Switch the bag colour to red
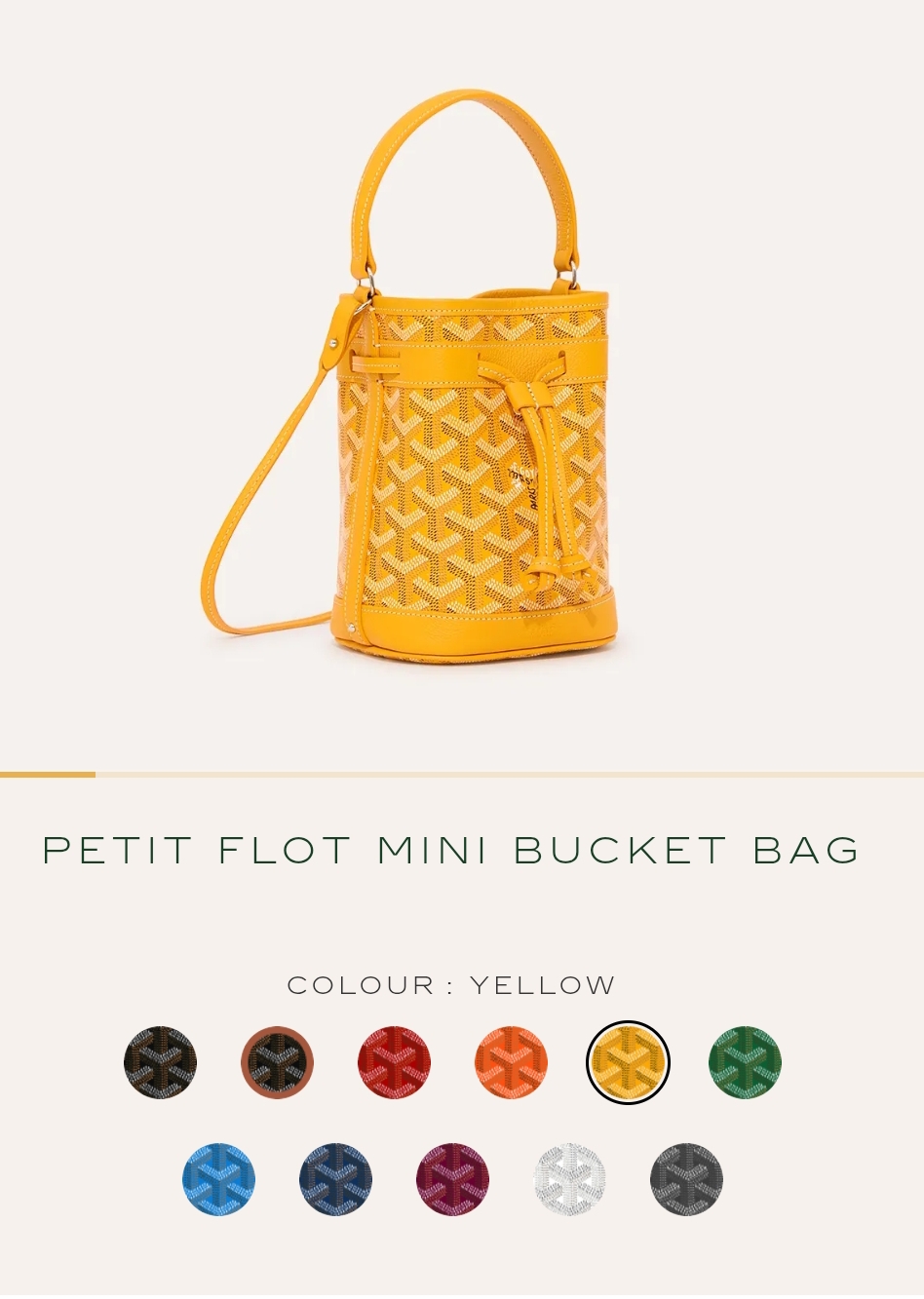 tap(394, 1062)
